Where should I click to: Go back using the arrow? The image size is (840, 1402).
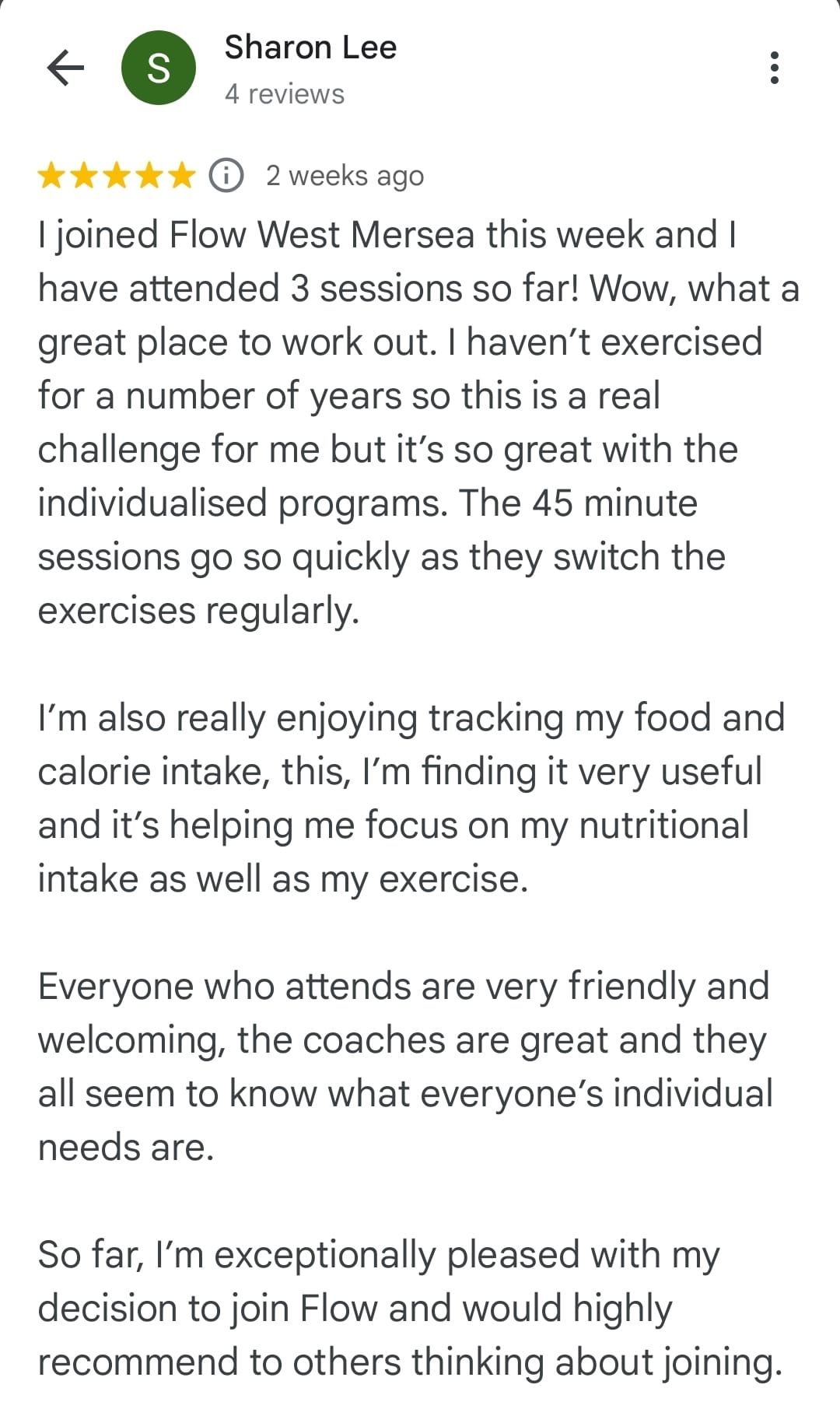coord(65,68)
